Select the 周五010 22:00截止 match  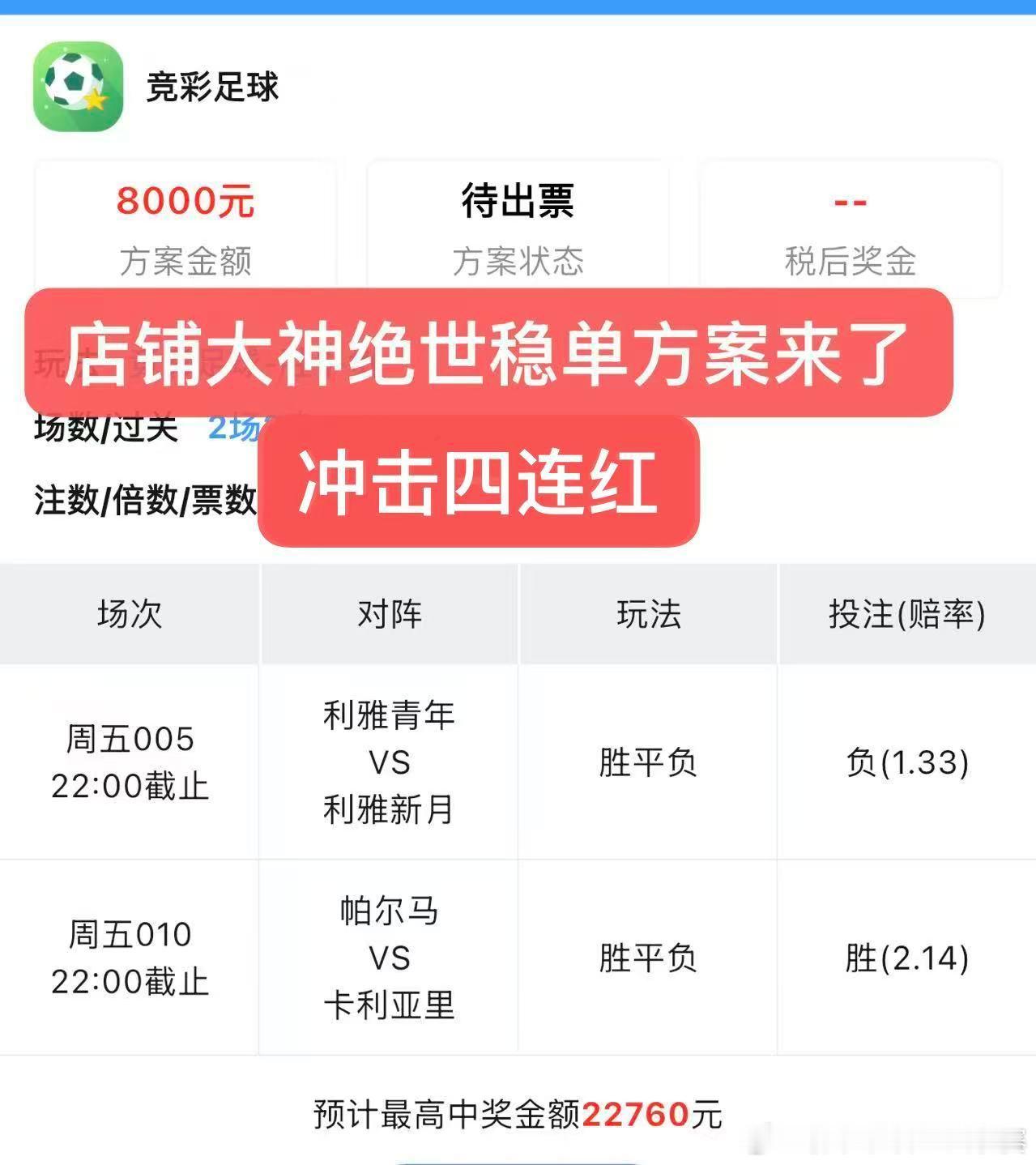click(x=130, y=959)
